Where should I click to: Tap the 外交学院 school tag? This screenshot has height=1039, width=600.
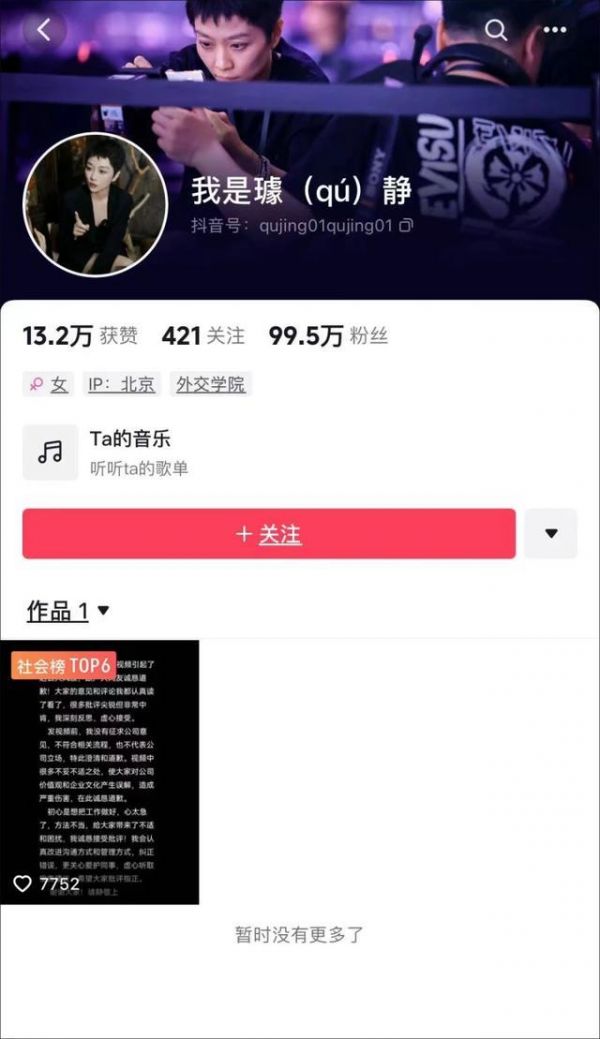pos(210,384)
